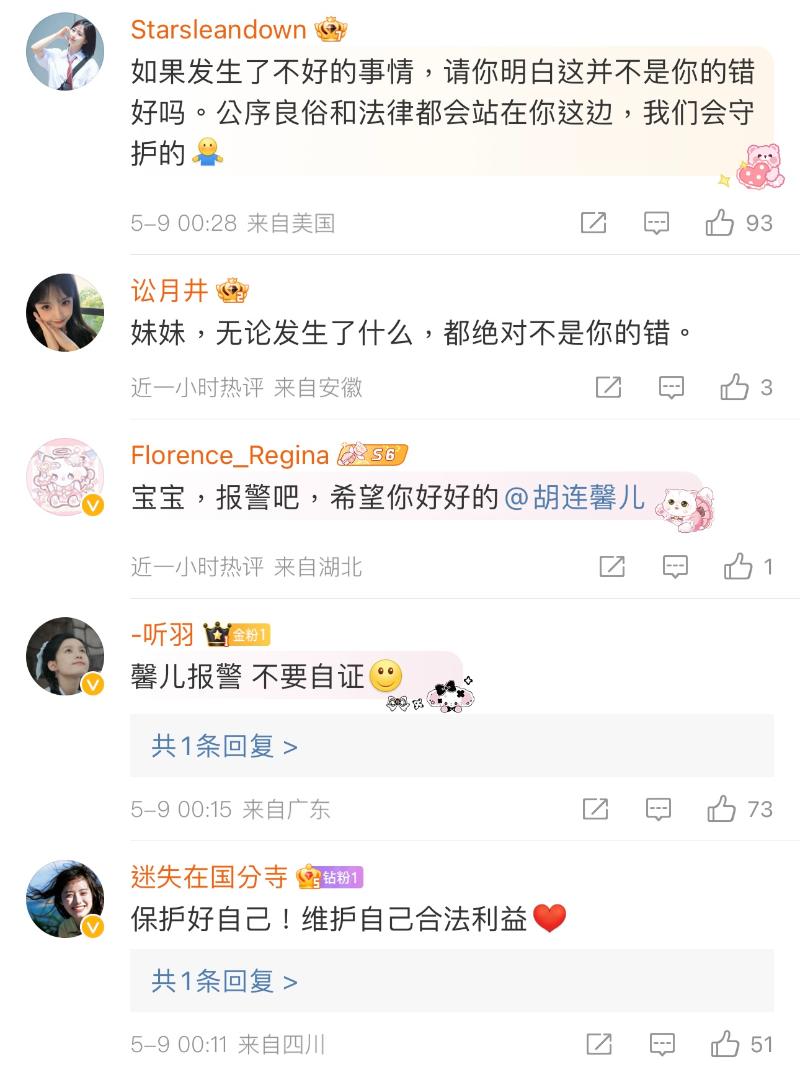Open the @胡连馨儿 mention link
Viewport: 800px width, 1067px height.
click(x=575, y=497)
